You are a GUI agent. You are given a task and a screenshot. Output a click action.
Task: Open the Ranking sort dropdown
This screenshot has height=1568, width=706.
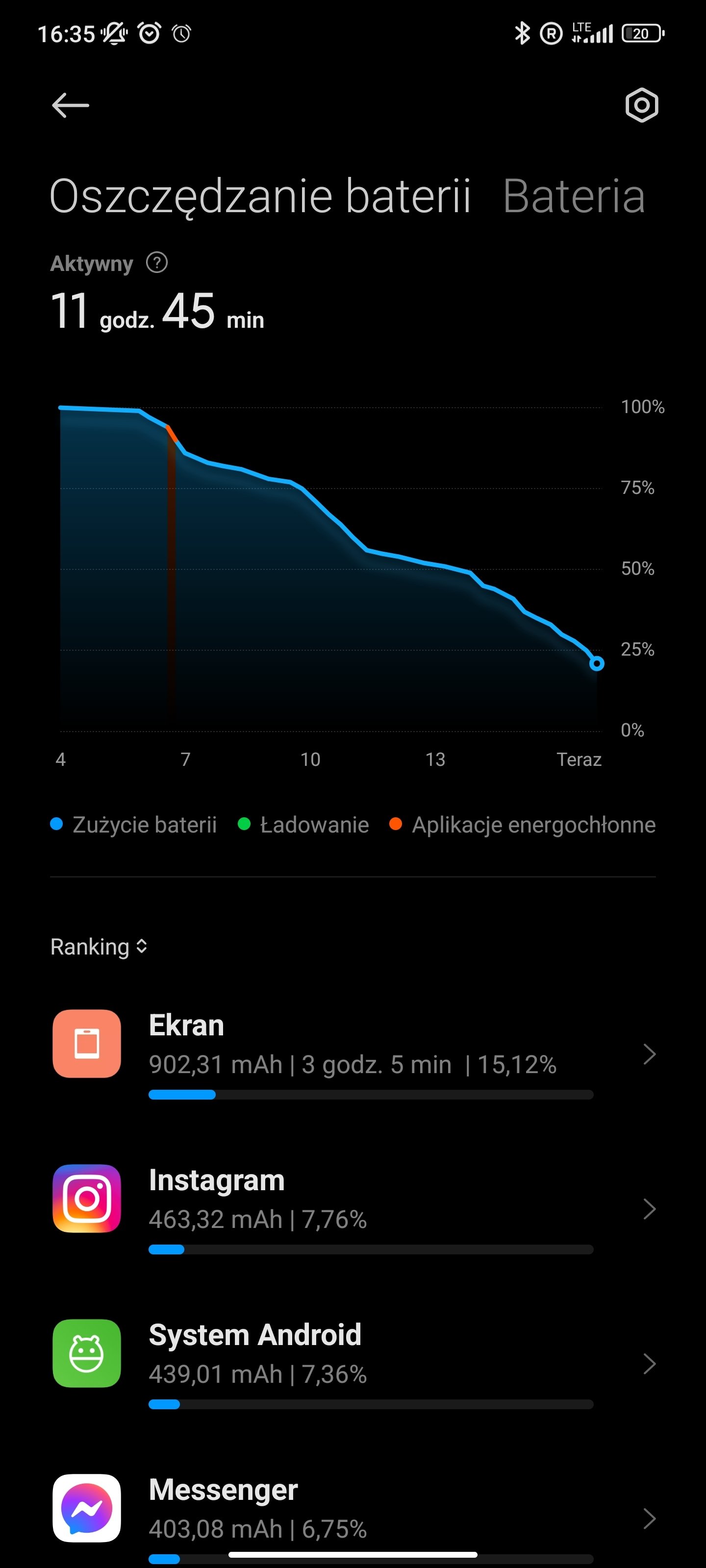[x=100, y=947]
